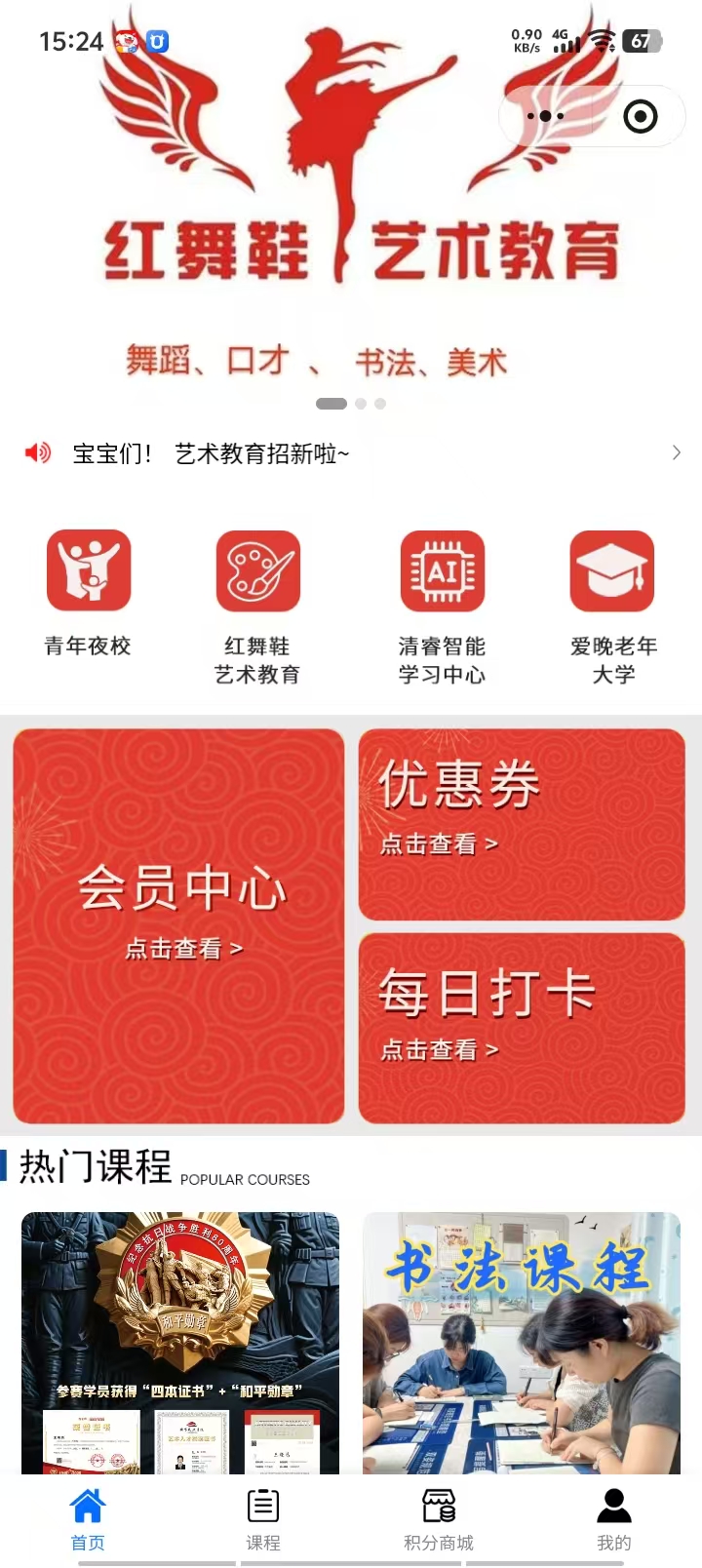This screenshot has width=702, height=1568.
Task: Close the mini program with the target icon
Action: tap(640, 117)
